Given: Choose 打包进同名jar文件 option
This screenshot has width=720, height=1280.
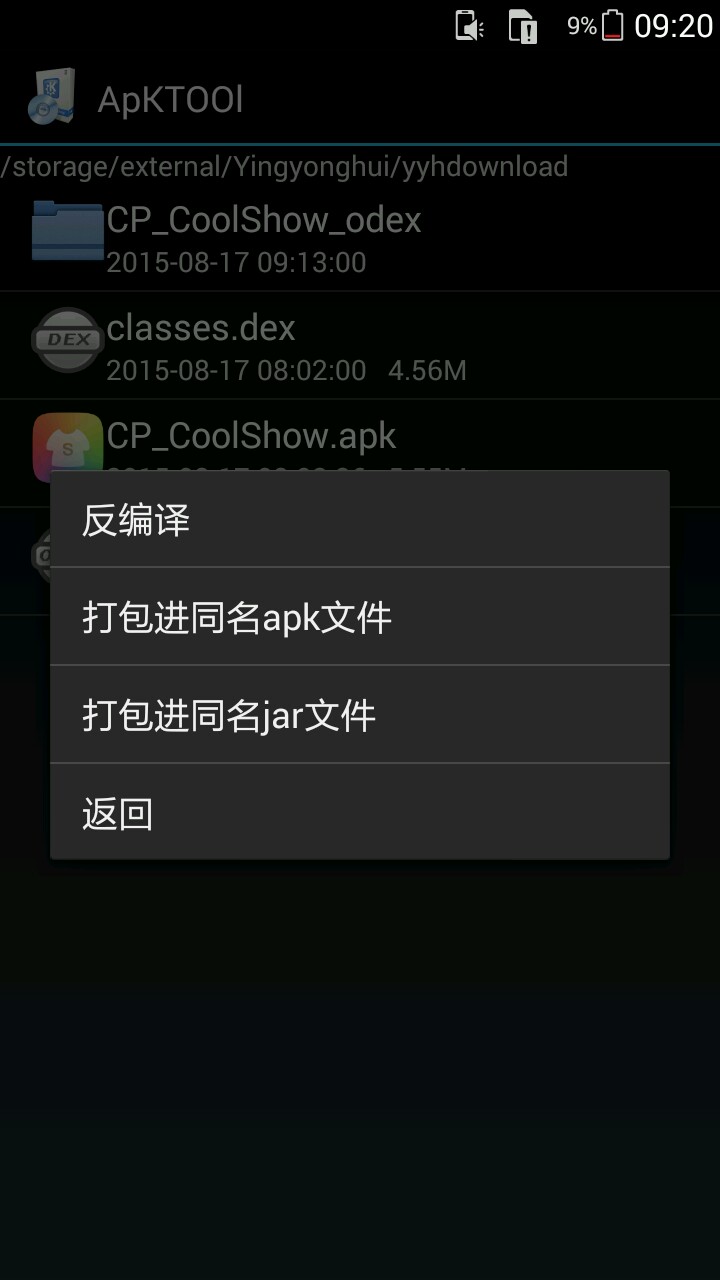Looking at the screenshot, I should pos(359,715).
